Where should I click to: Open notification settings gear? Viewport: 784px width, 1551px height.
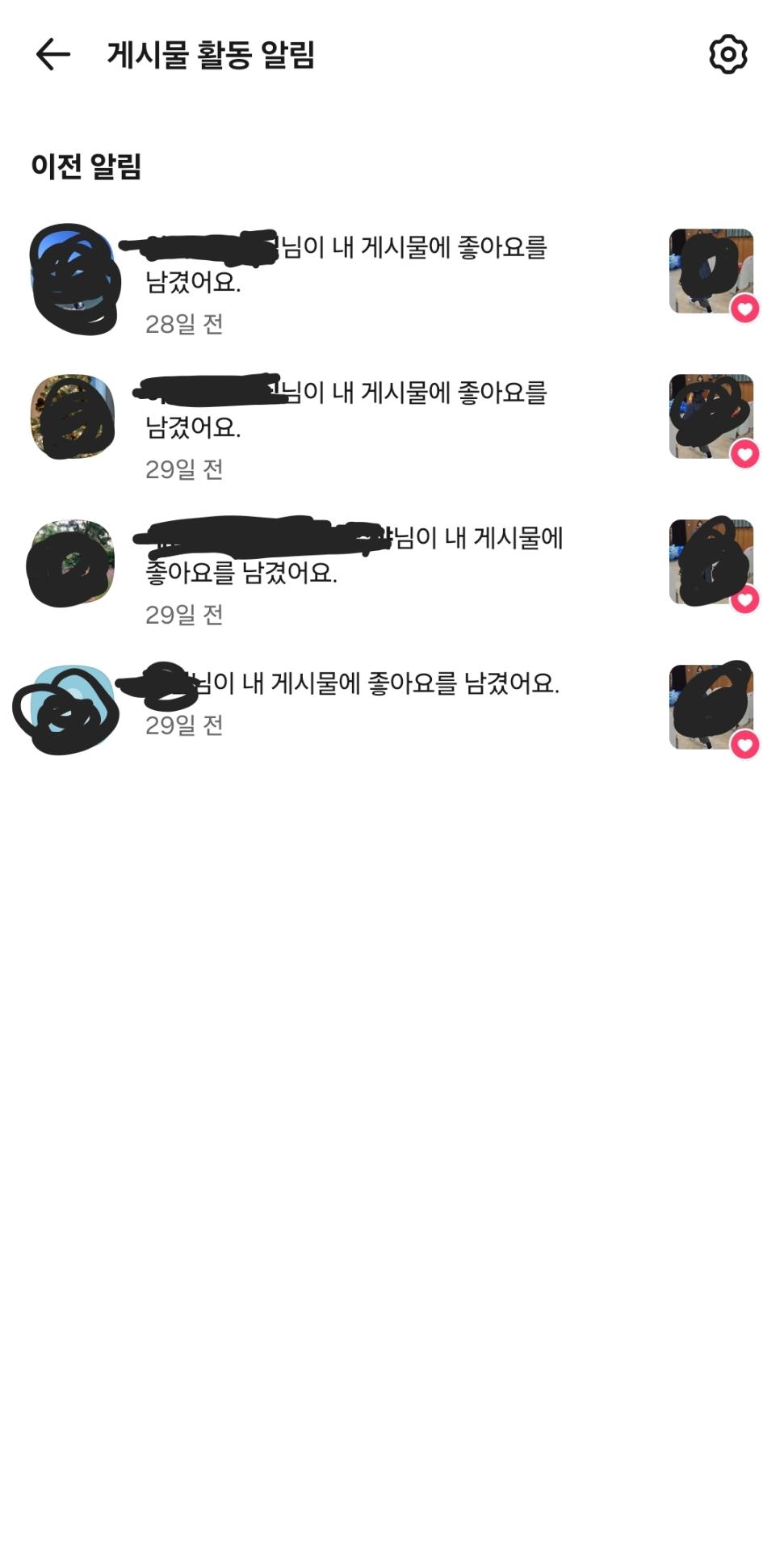[x=727, y=55]
